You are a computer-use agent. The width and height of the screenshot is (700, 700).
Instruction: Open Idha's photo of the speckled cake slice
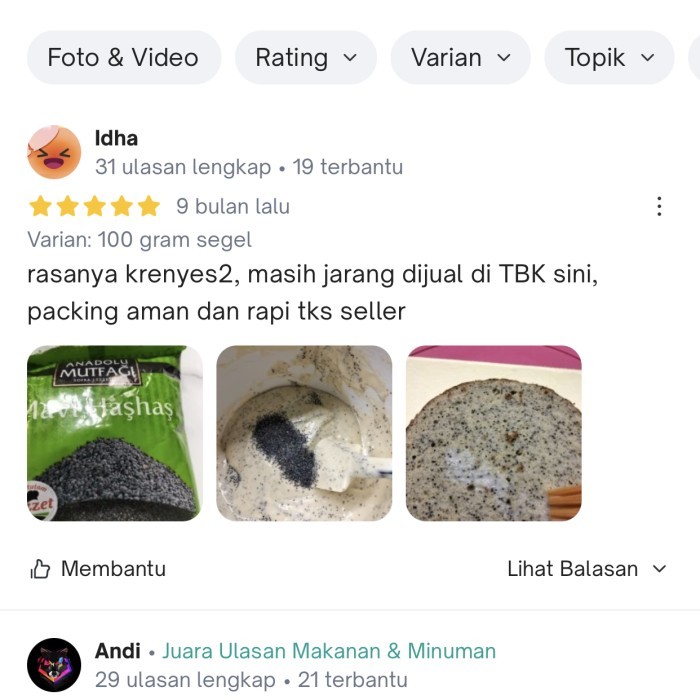point(493,433)
